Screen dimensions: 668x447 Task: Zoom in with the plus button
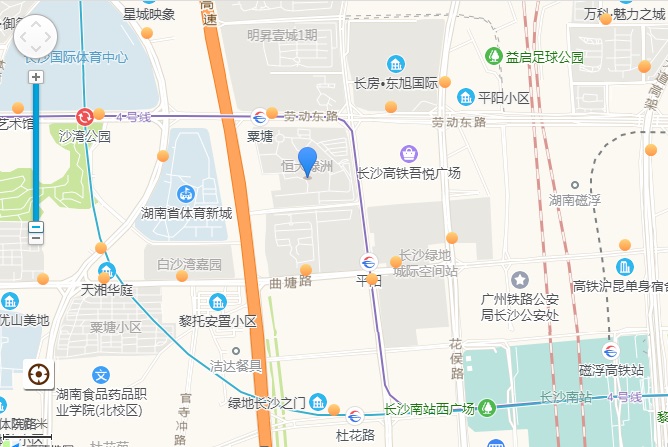click(36, 77)
